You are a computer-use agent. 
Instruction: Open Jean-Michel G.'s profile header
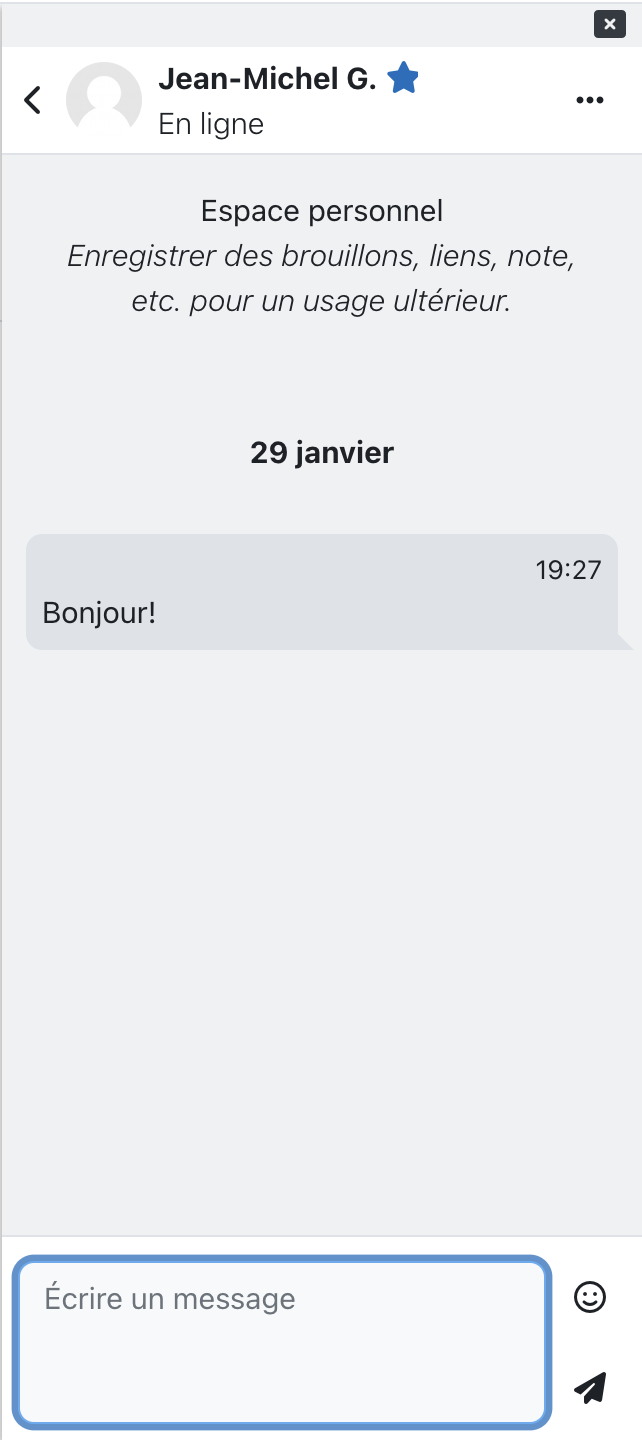coord(242,100)
